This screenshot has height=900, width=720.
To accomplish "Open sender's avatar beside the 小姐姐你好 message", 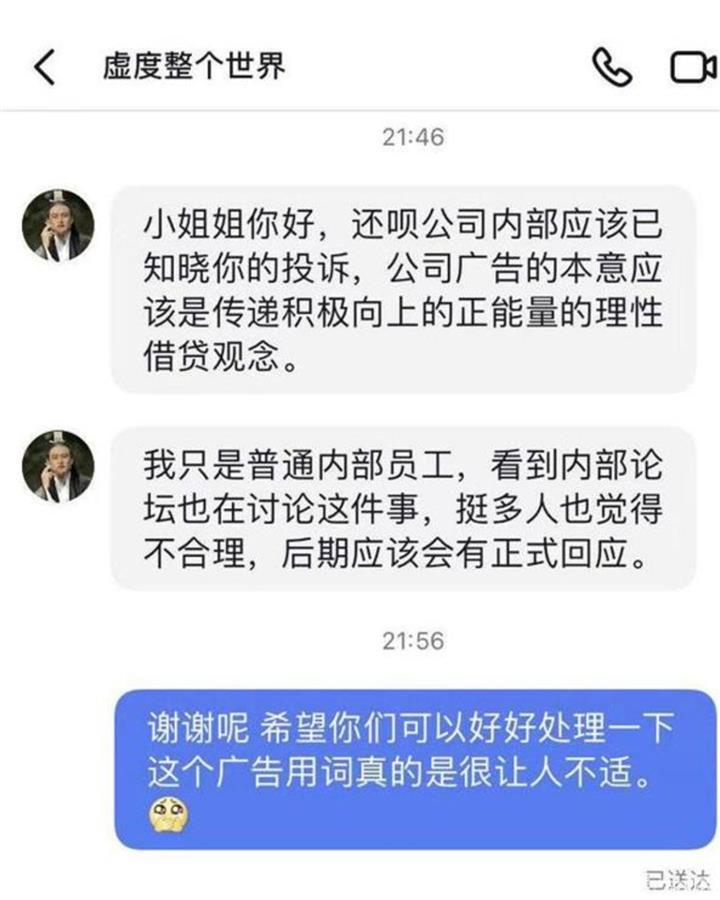I will coord(58,225).
